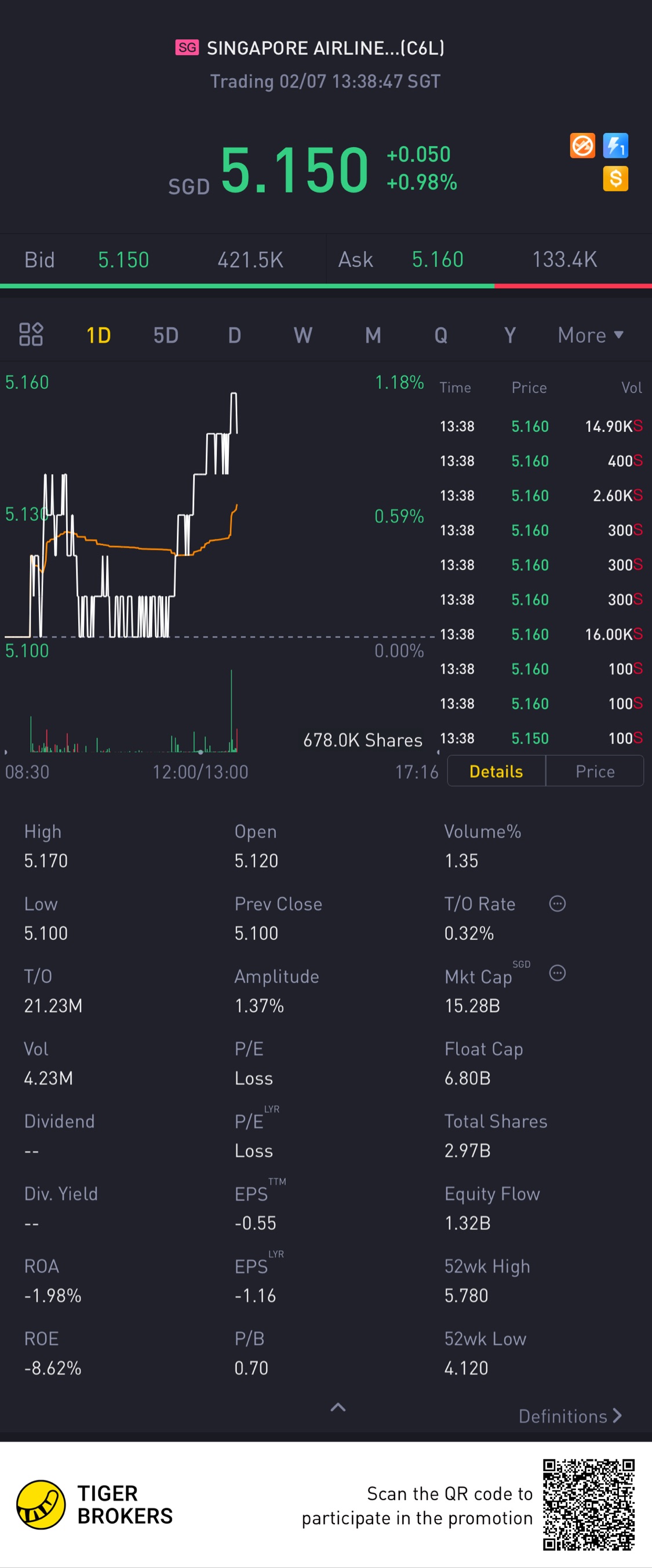Open info icon next to T/O Rate

(557, 903)
